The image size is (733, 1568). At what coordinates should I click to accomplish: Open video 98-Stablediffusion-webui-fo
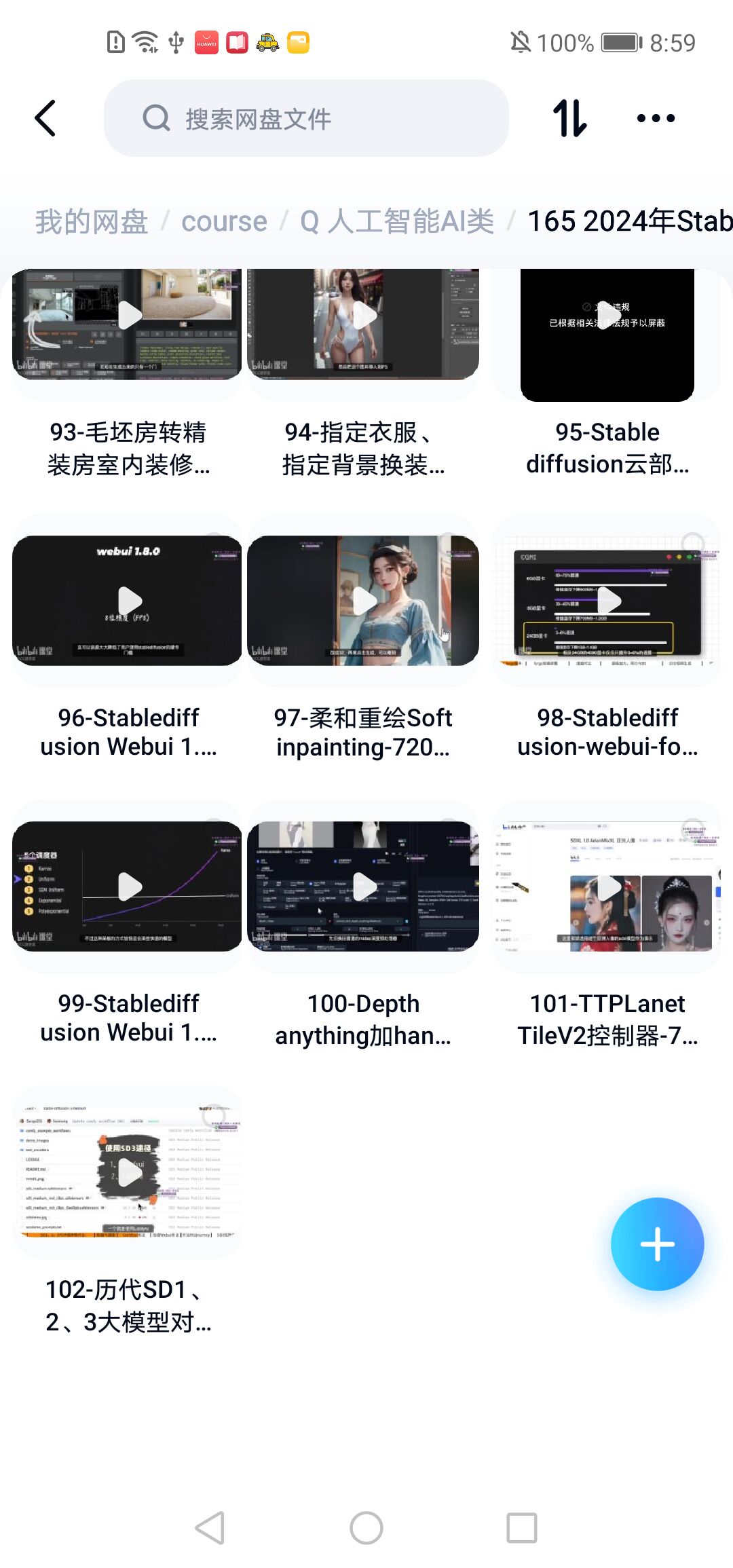(x=607, y=601)
